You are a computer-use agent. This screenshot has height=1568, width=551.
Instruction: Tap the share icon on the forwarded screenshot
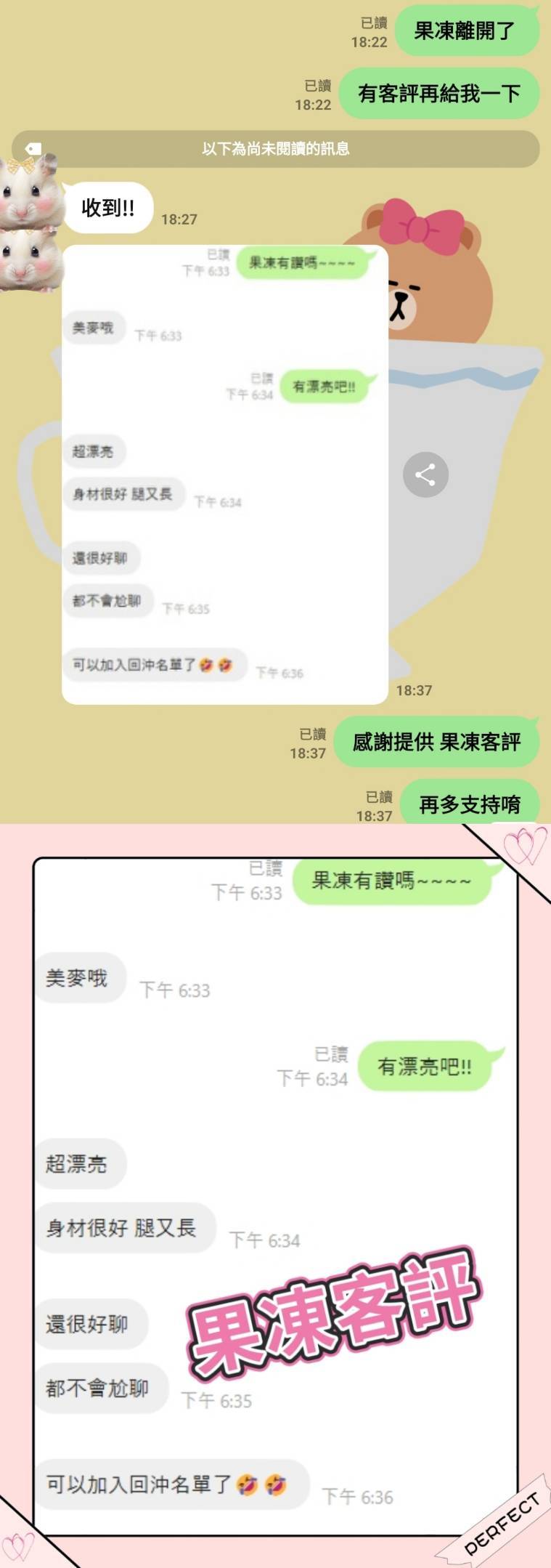[426, 473]
